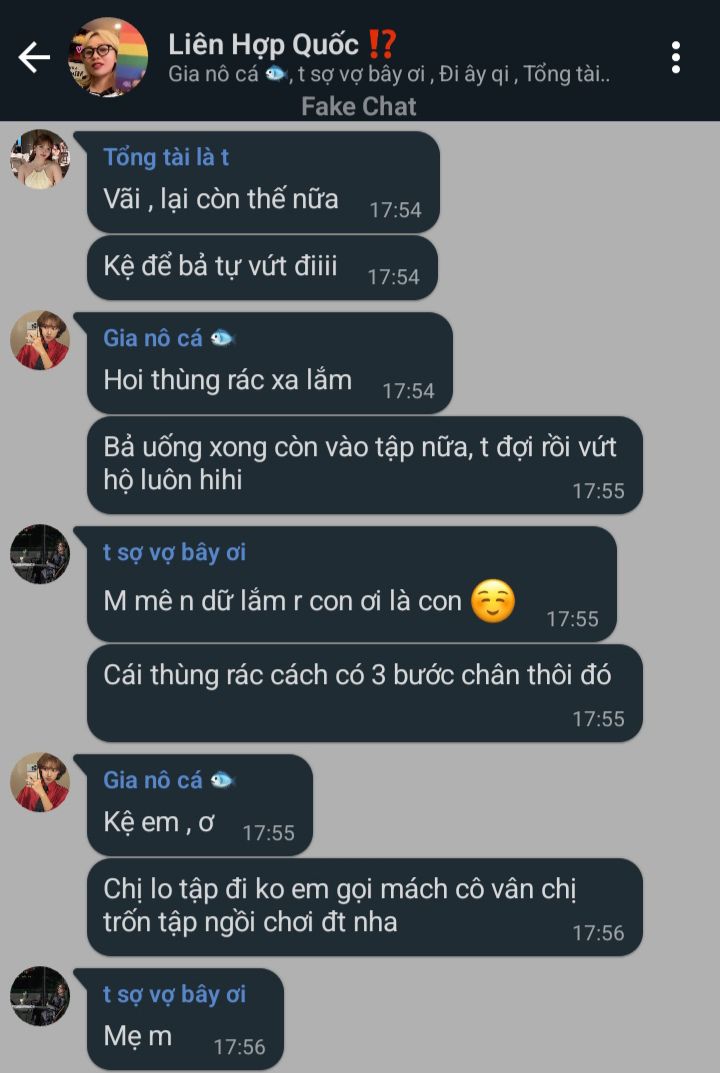Open Tổng tài là t's profile avatar
The image size is (720, 1073).
click(x=40, y=159)
